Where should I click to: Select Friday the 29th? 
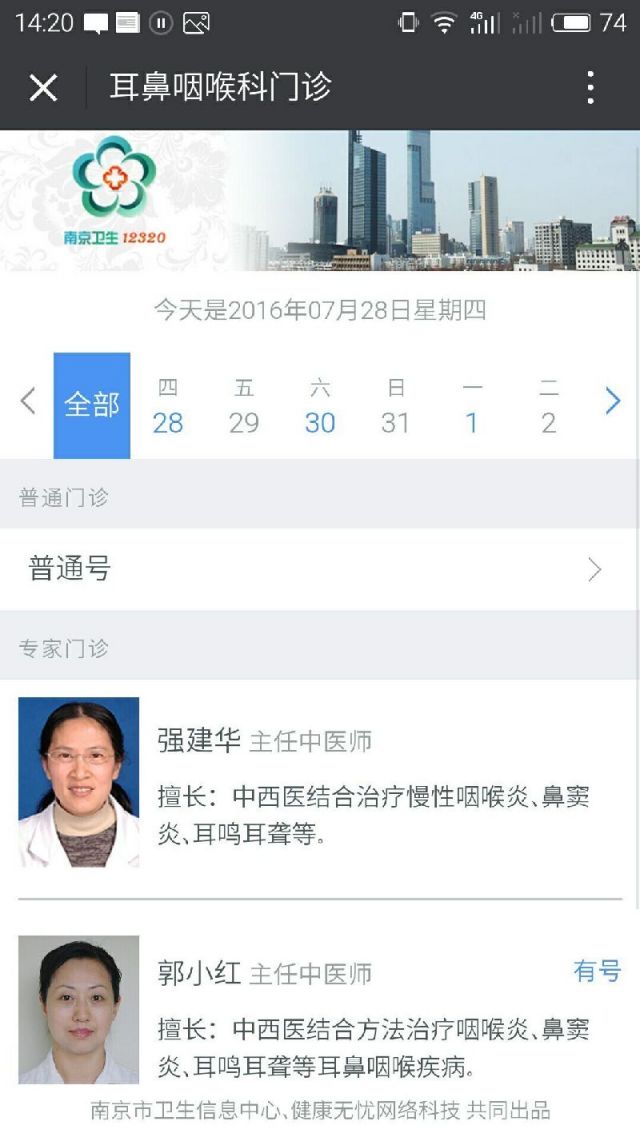click(x=244, y=407)
